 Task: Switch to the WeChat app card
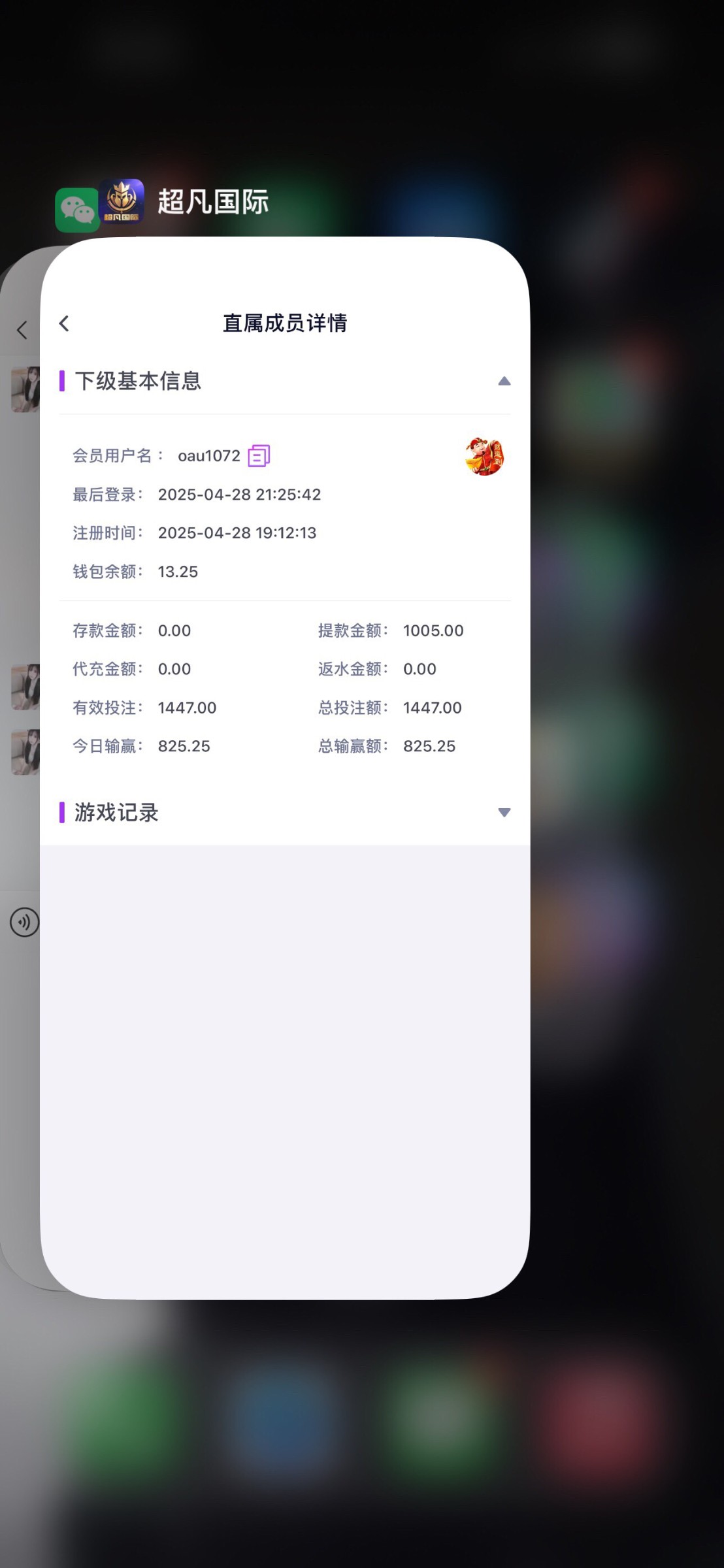tap(76, 210)
